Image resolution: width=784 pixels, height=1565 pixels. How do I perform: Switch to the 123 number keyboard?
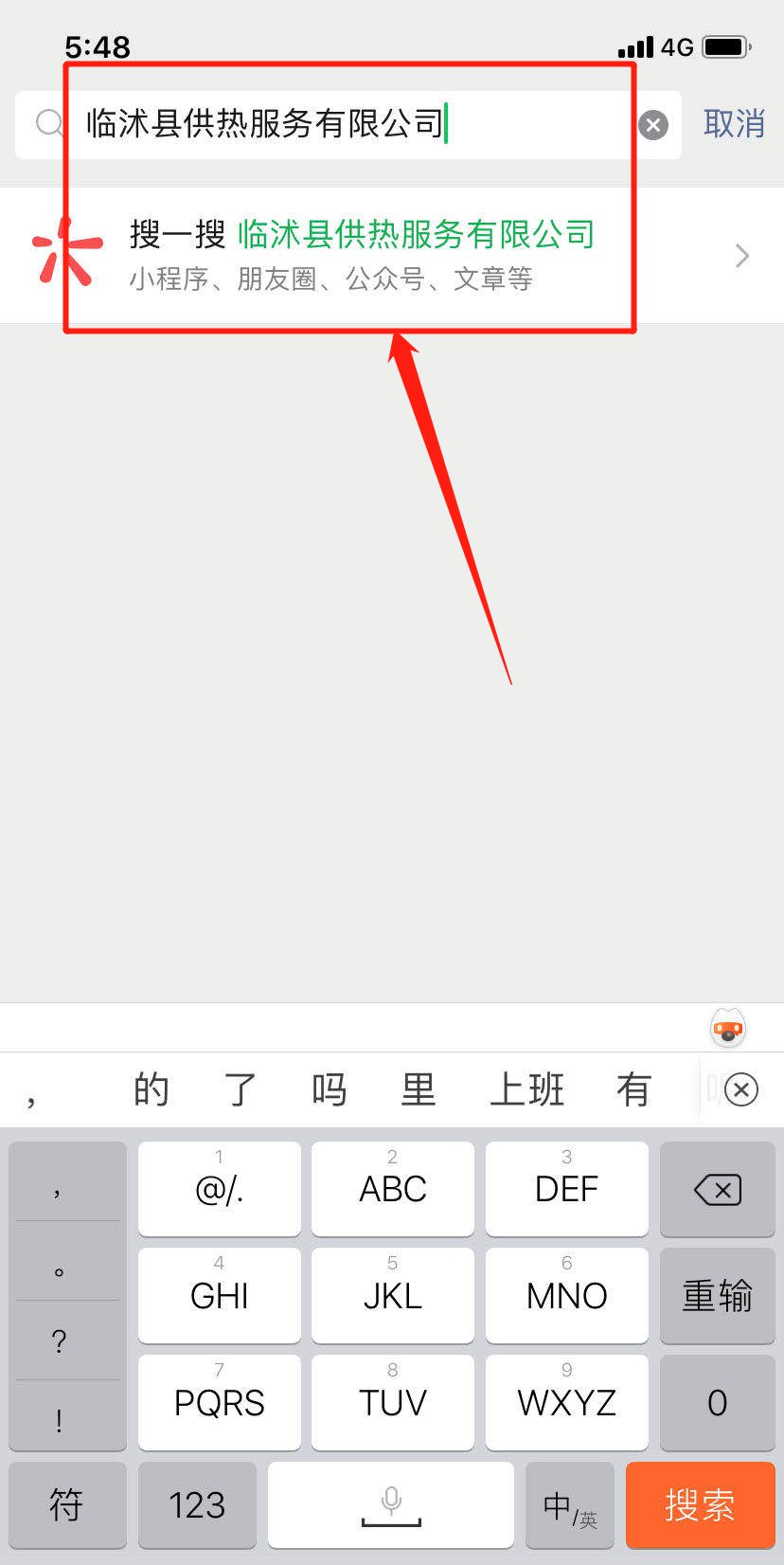click(x=197, y=1504)
